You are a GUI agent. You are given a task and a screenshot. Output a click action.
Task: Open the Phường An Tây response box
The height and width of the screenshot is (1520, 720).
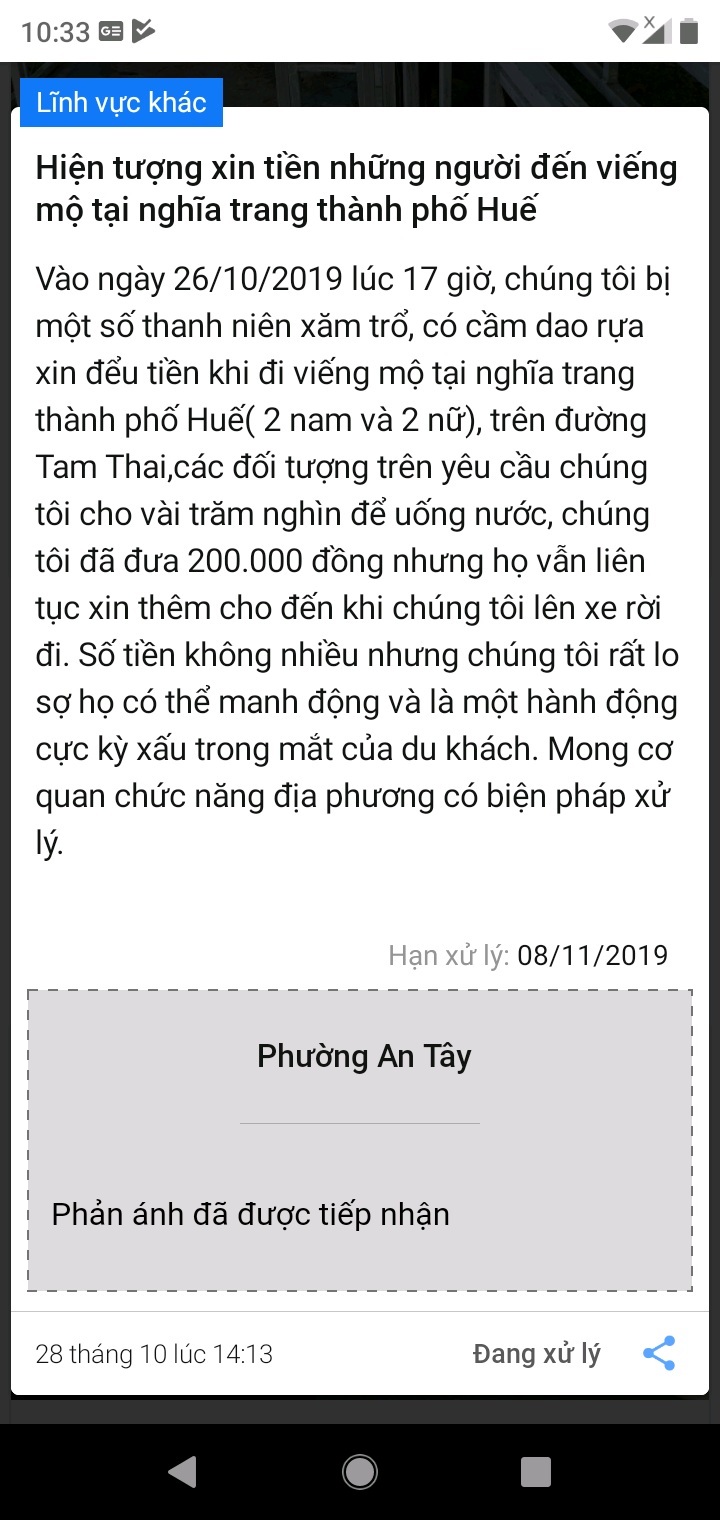tap(360, 1140)
